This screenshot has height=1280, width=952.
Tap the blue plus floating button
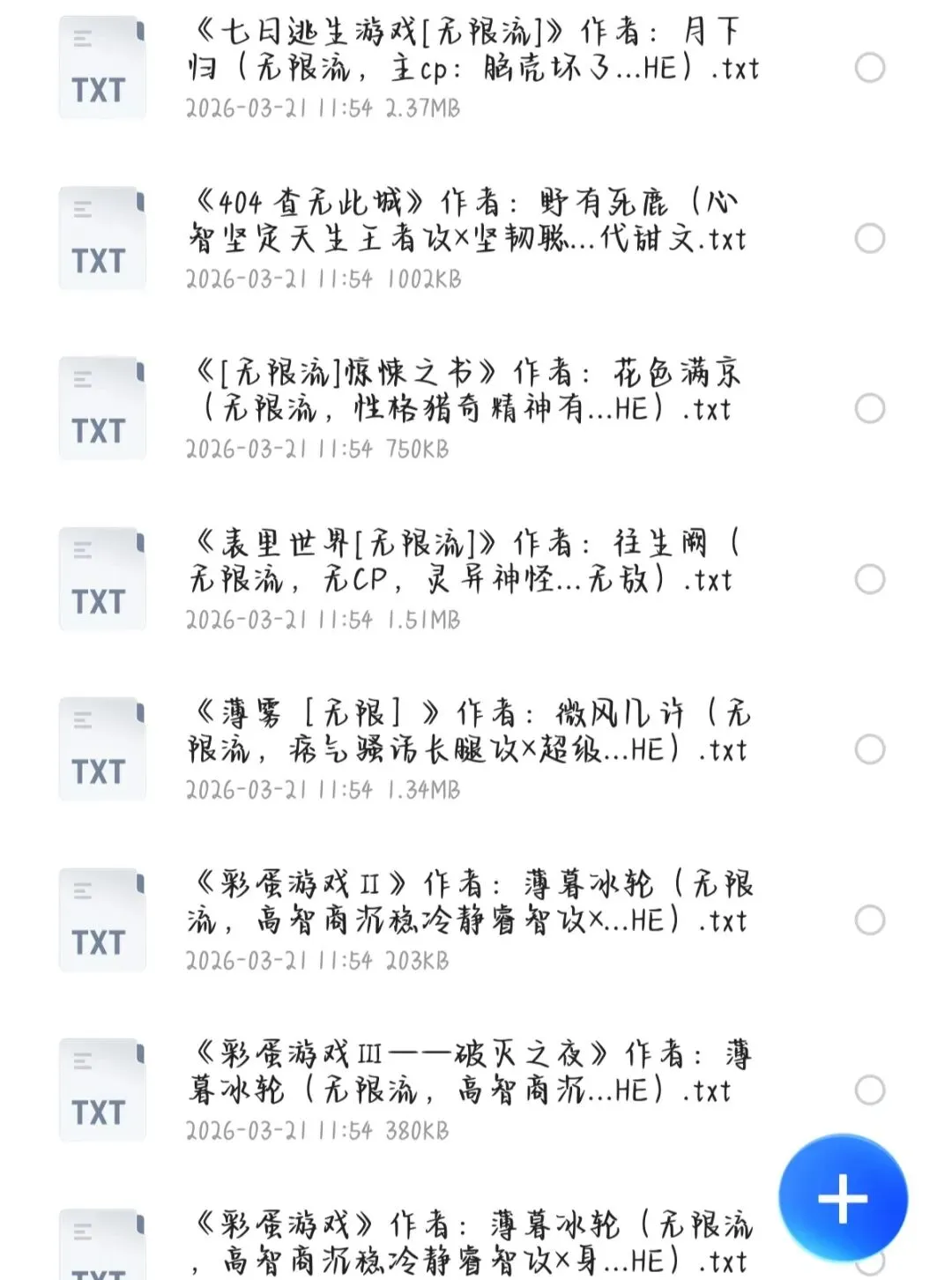click(843, 1199)
